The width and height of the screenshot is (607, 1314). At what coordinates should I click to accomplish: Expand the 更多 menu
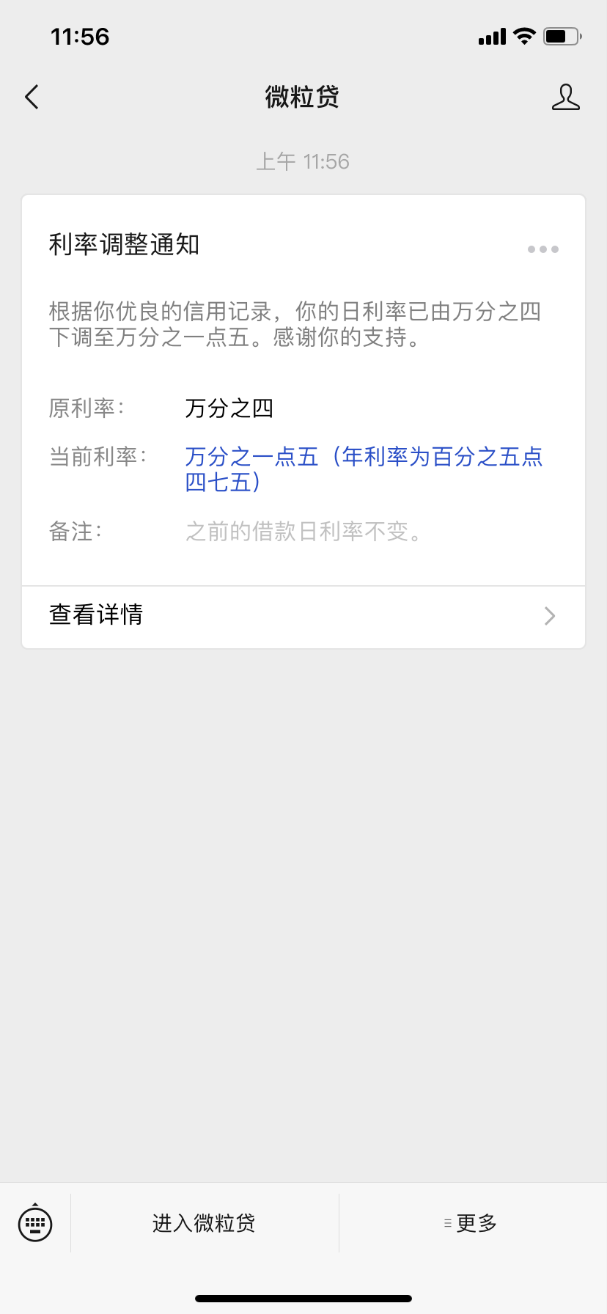pyautogui.click(x=471, y=1223)
